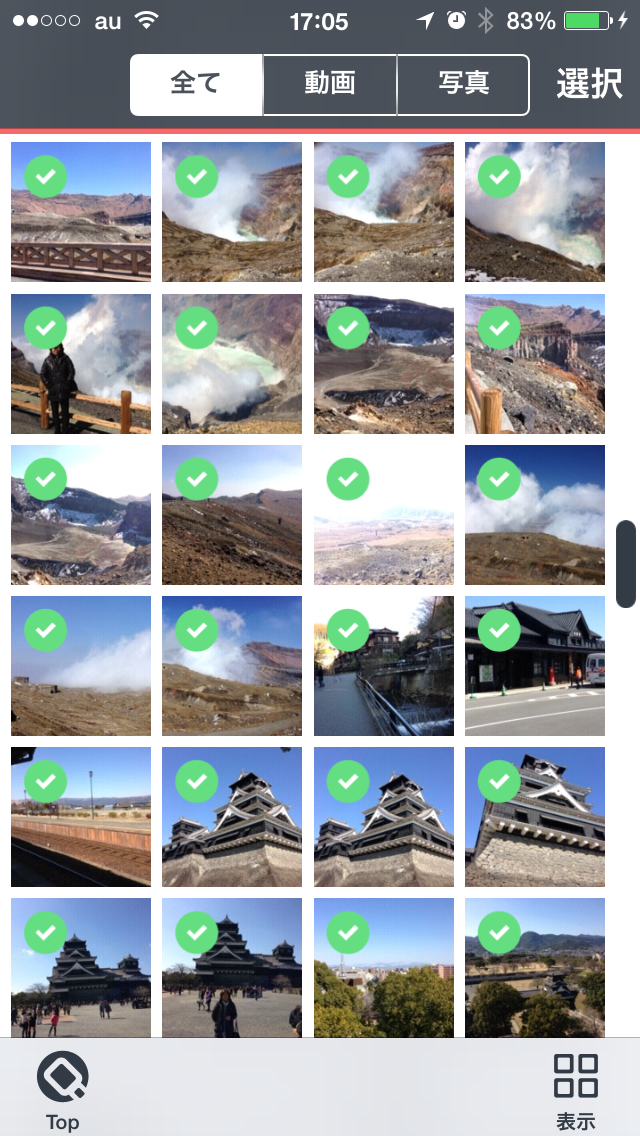Open the overexposed white landscape photo
Screen dimensions: 640x1136
tap(384, 514)
